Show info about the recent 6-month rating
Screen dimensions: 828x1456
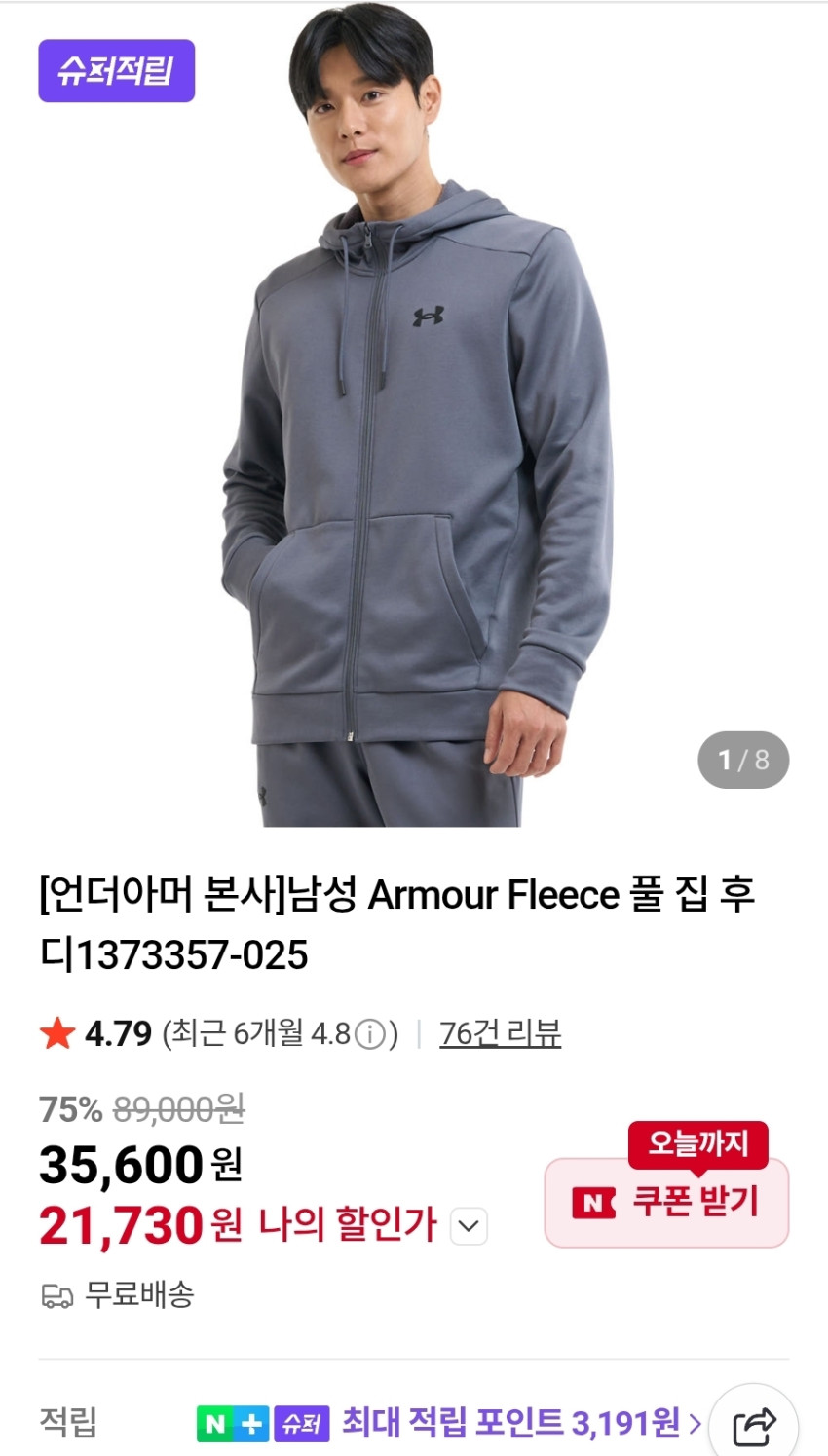point(369,1034)
